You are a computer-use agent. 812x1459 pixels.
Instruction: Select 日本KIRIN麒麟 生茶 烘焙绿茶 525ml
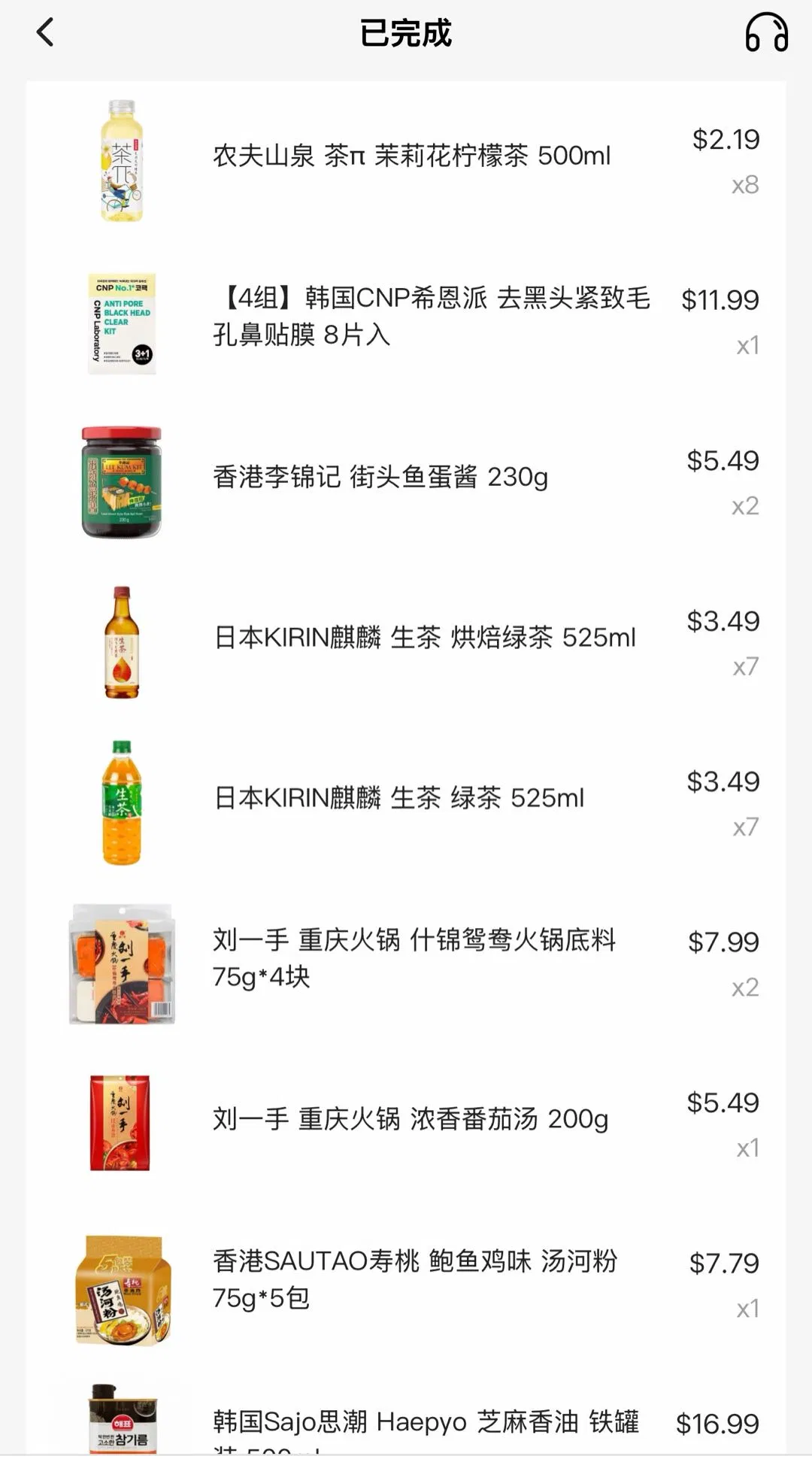click(425, 638)
